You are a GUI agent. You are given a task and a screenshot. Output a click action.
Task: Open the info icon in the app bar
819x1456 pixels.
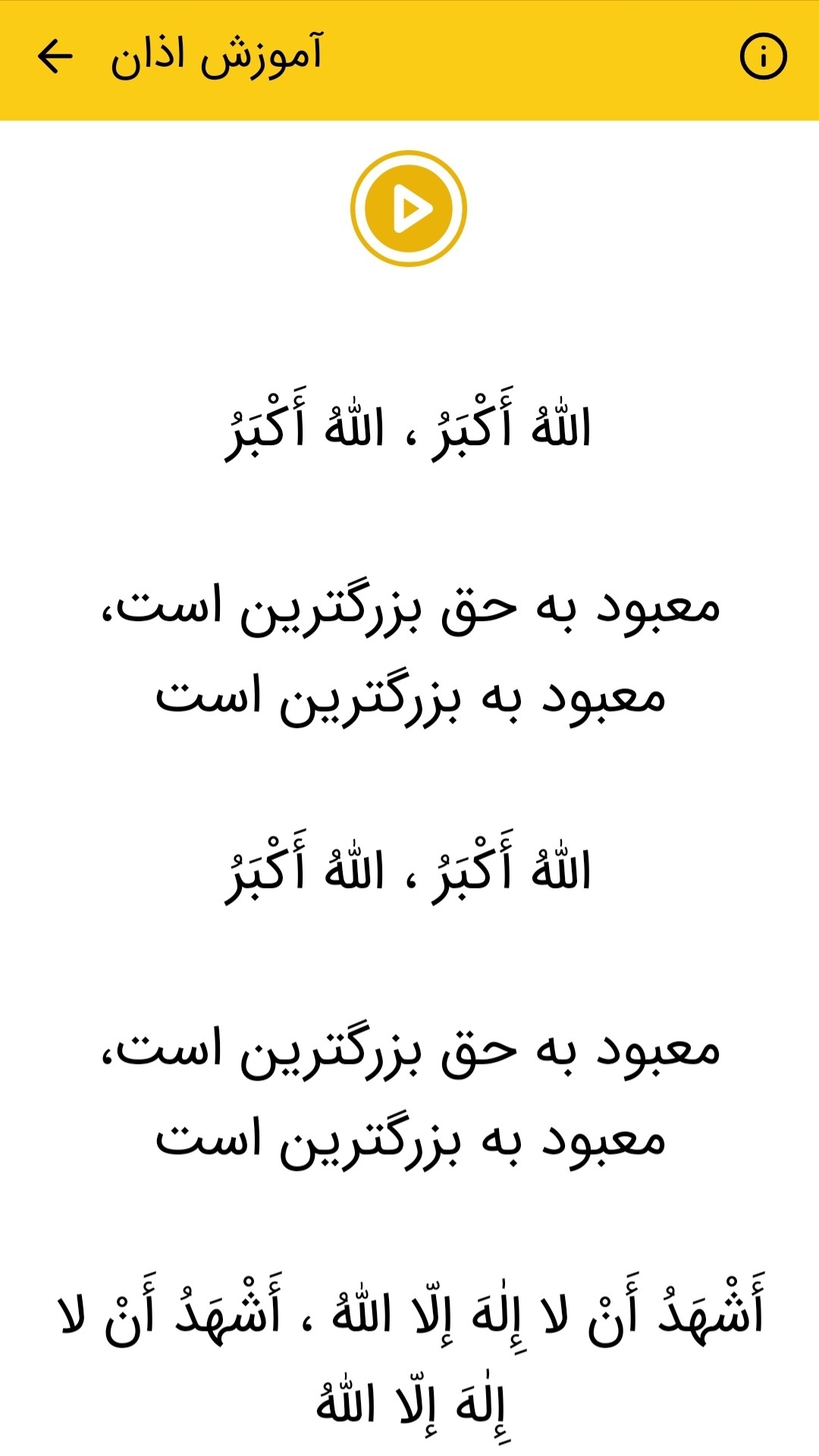pyautogui.click(x=763, y=57)
